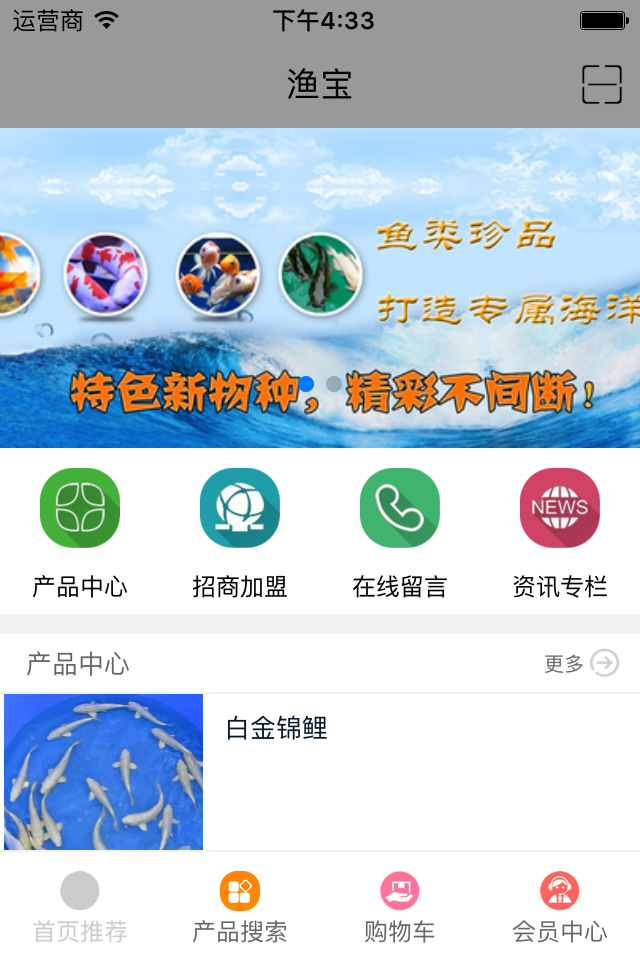Open the scan icon in top bar
This screenshot has height=960, width=640.
(602, 85)
